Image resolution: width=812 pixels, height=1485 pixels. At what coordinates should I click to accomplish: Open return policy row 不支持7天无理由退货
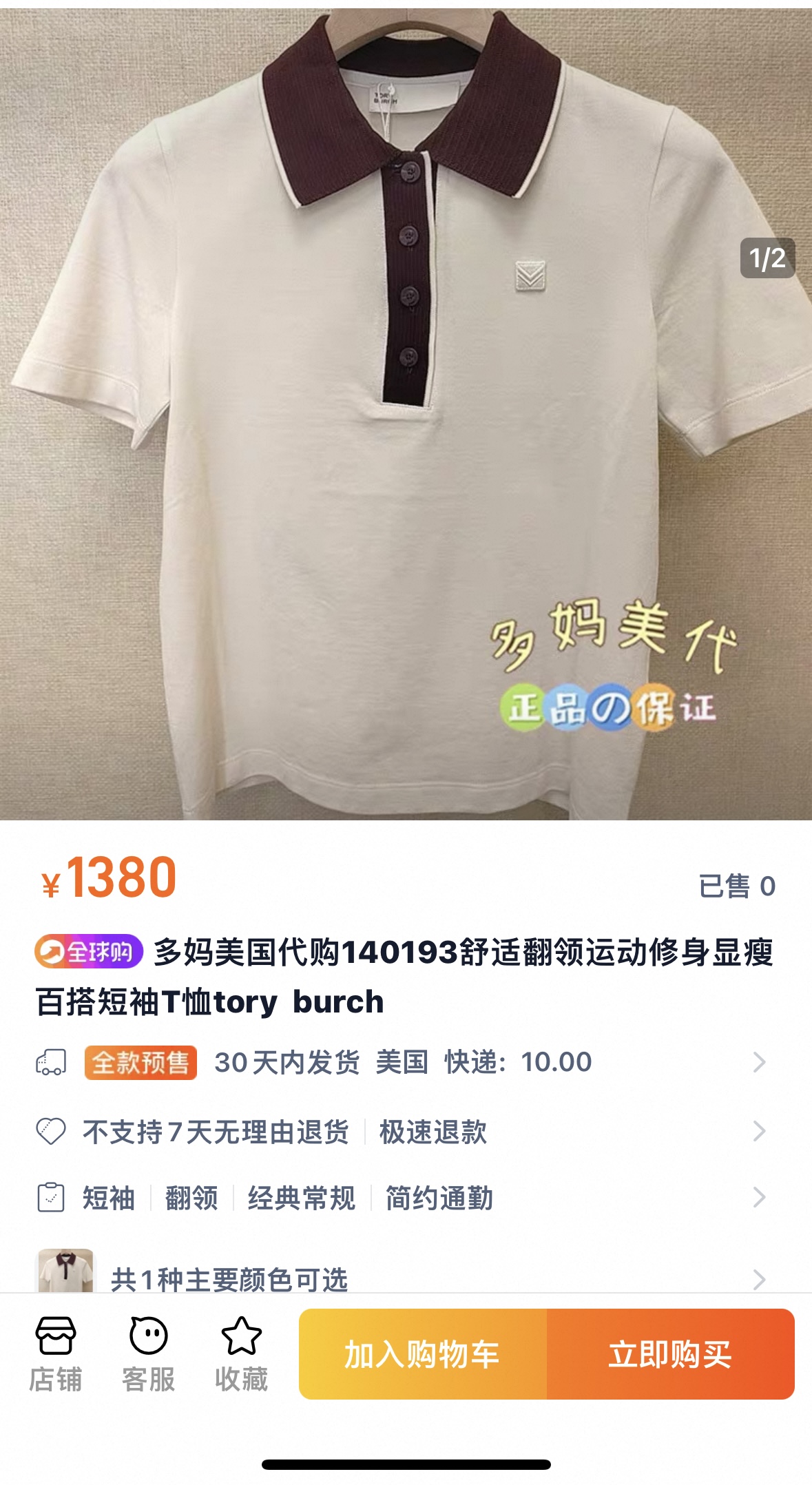tap(403, 1131)
